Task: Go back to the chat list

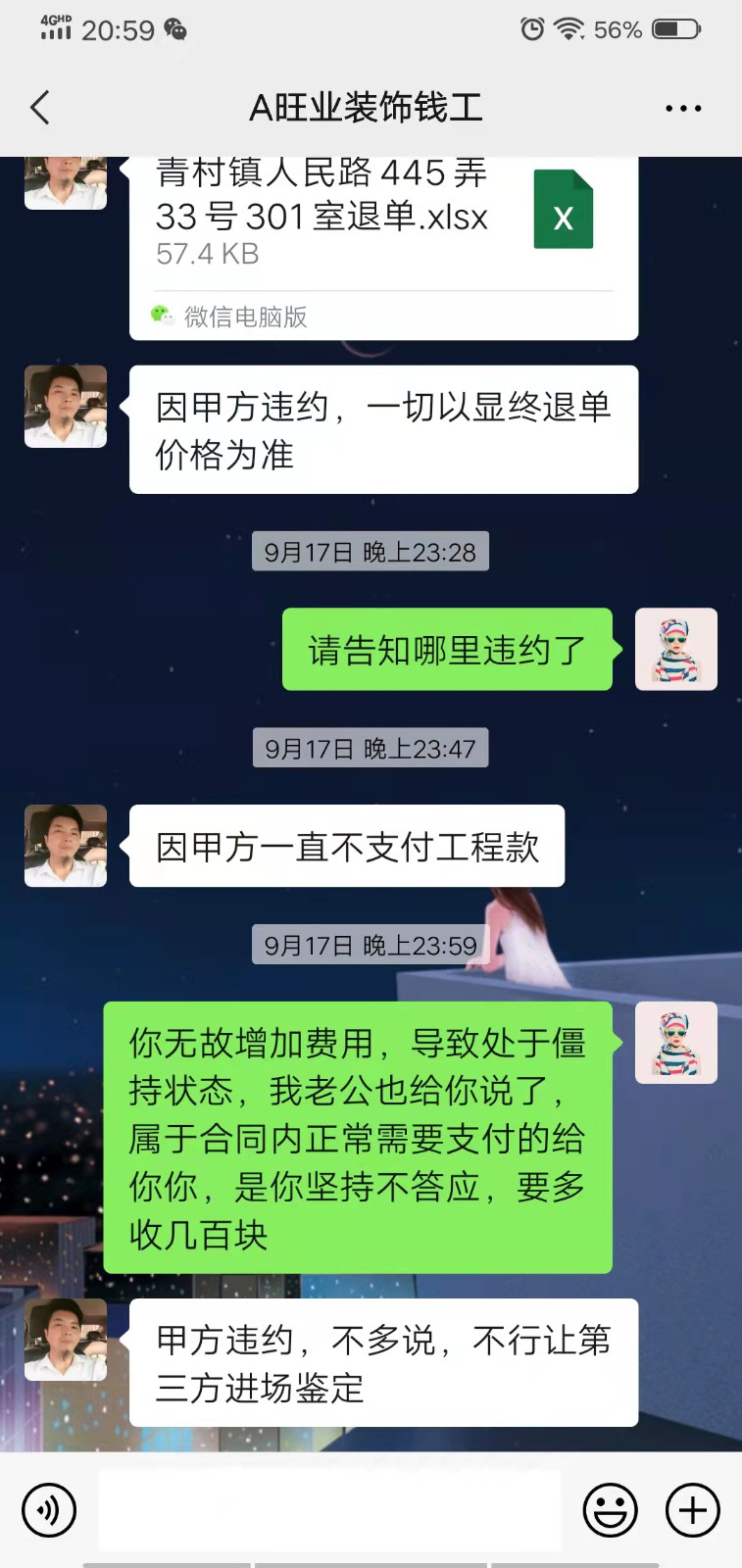Action: pyautogui.click(x=40, y=108)
